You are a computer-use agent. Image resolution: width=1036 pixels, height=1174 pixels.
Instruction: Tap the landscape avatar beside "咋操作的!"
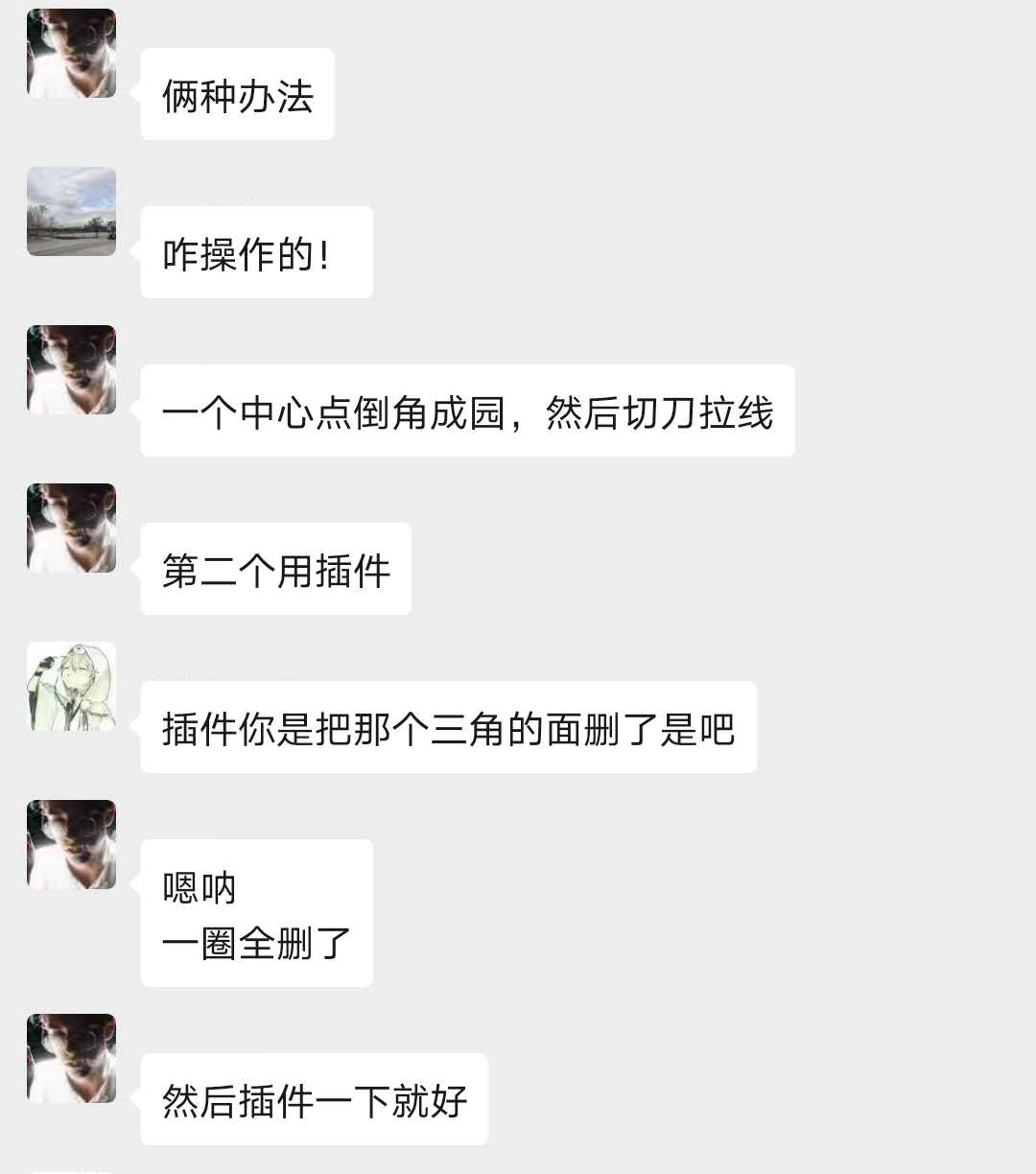[x=71, y=212]
